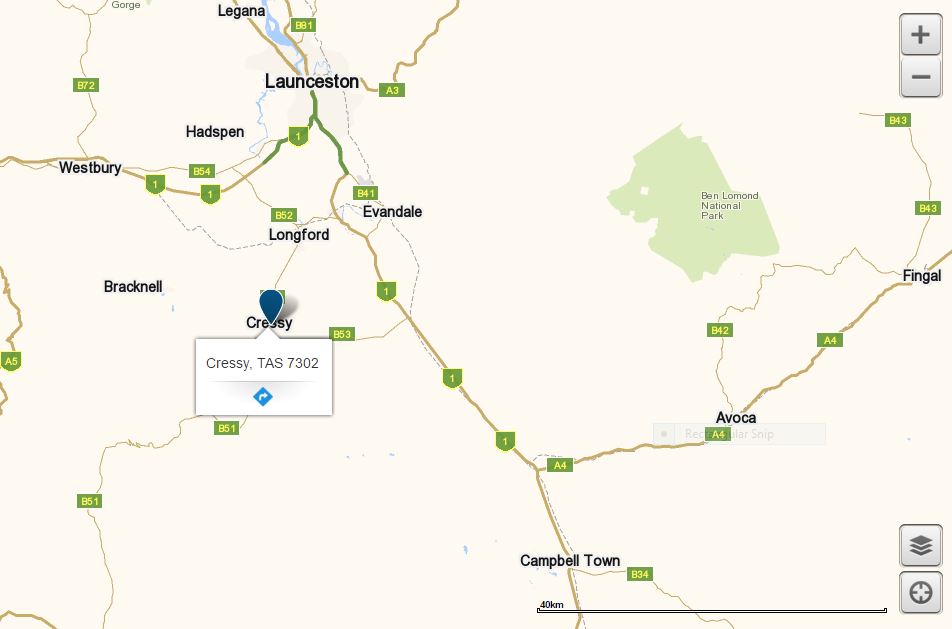Screen dimensions: 952x629
Task: Open the map layers selector
Action: [920, 545]
